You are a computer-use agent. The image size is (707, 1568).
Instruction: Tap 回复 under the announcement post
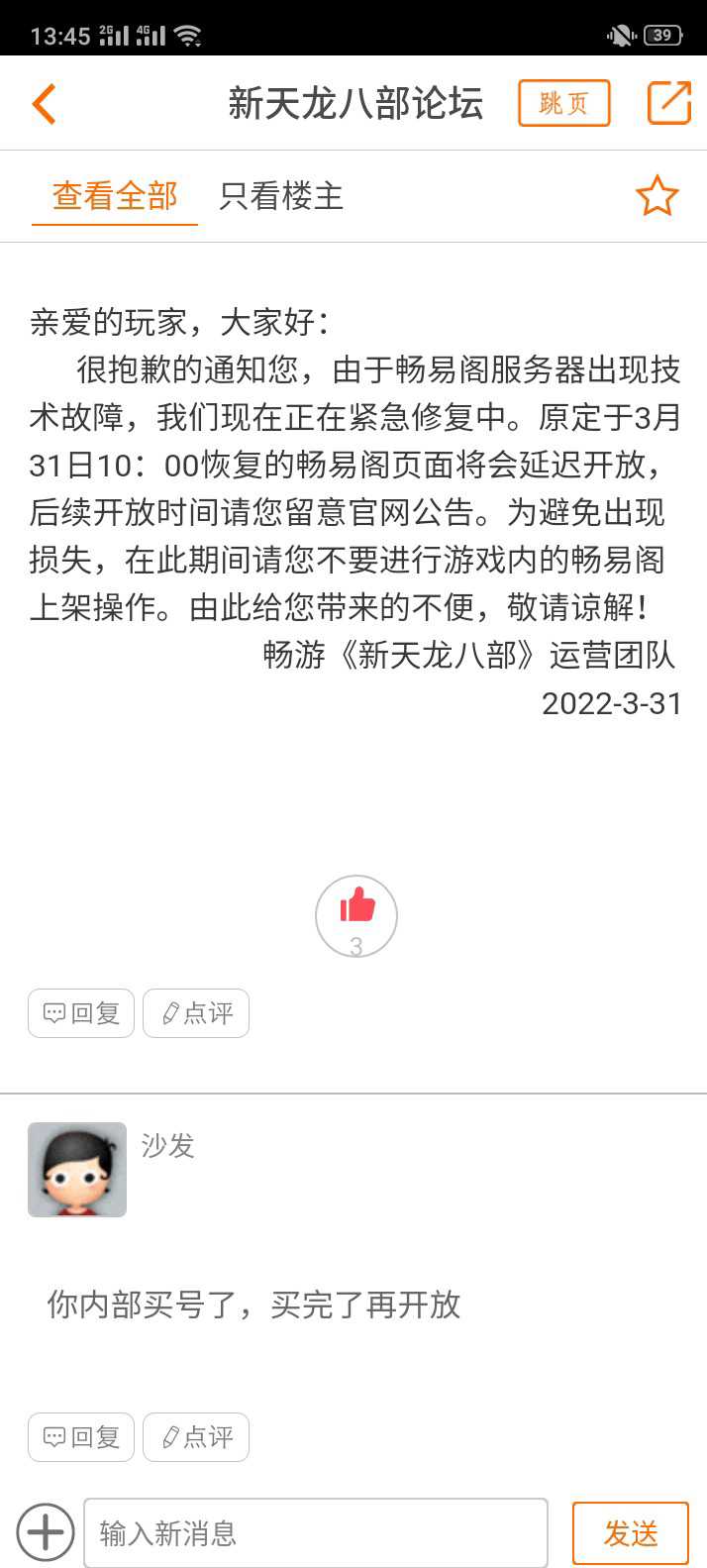point(81,1013)
